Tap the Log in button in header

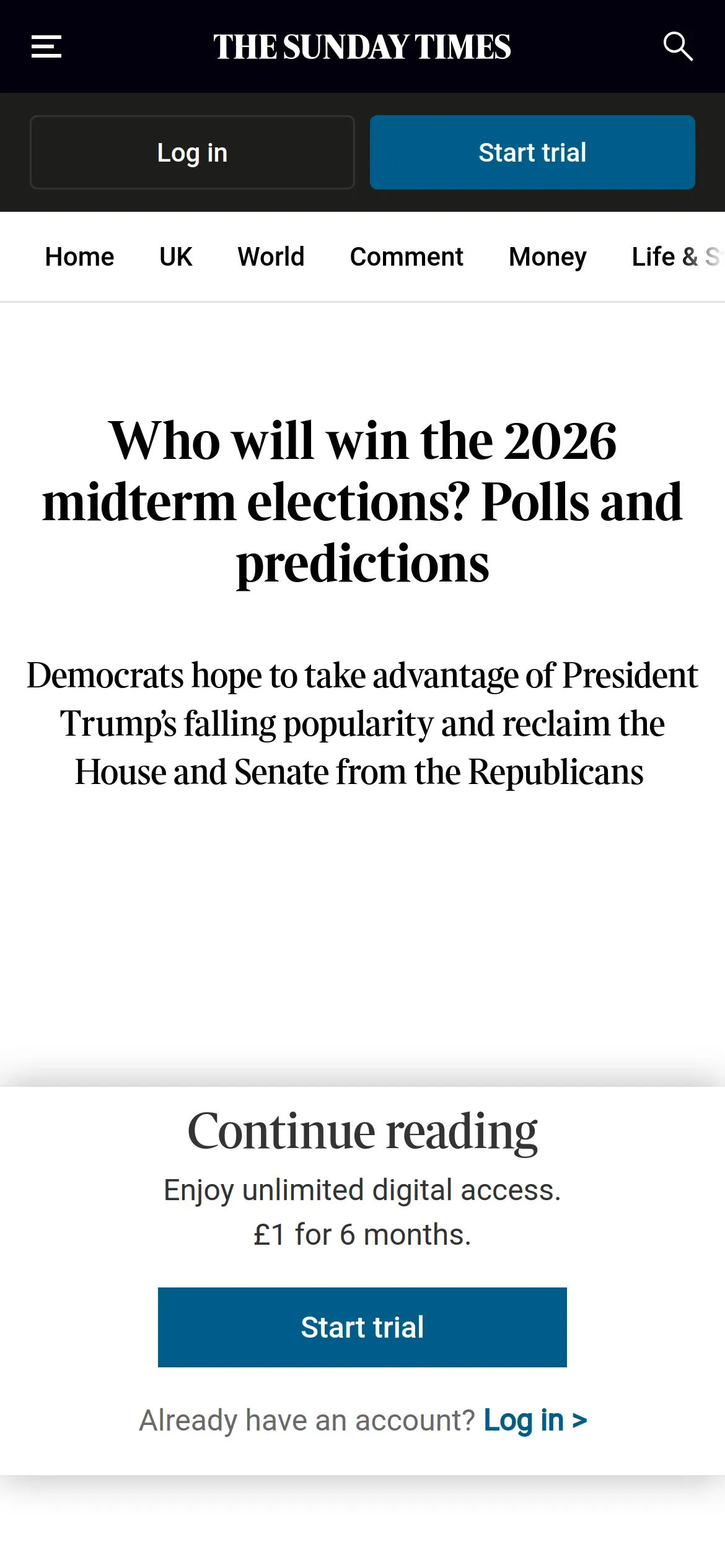(192, 152)
